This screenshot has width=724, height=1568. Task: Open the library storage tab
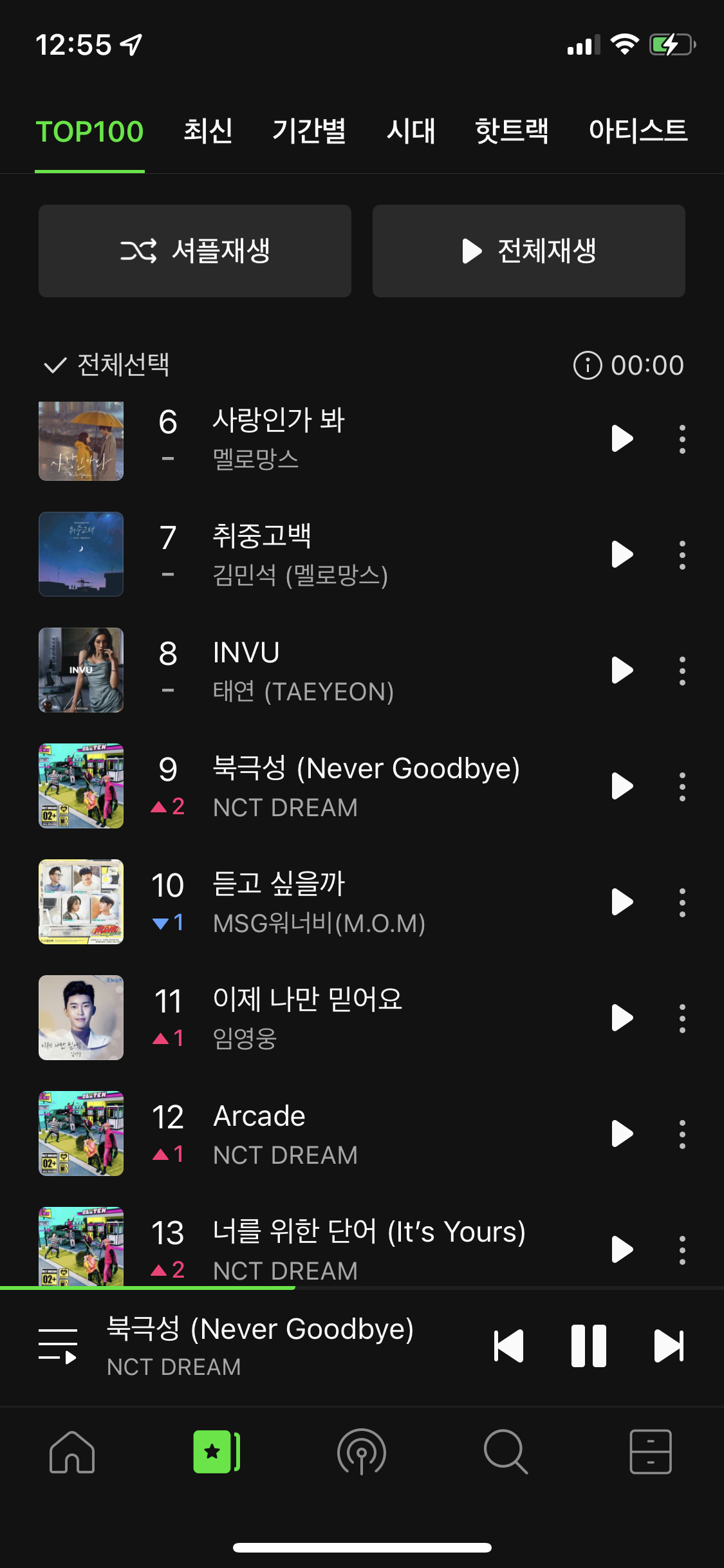pyautogui.click(x=651, y=1452)
